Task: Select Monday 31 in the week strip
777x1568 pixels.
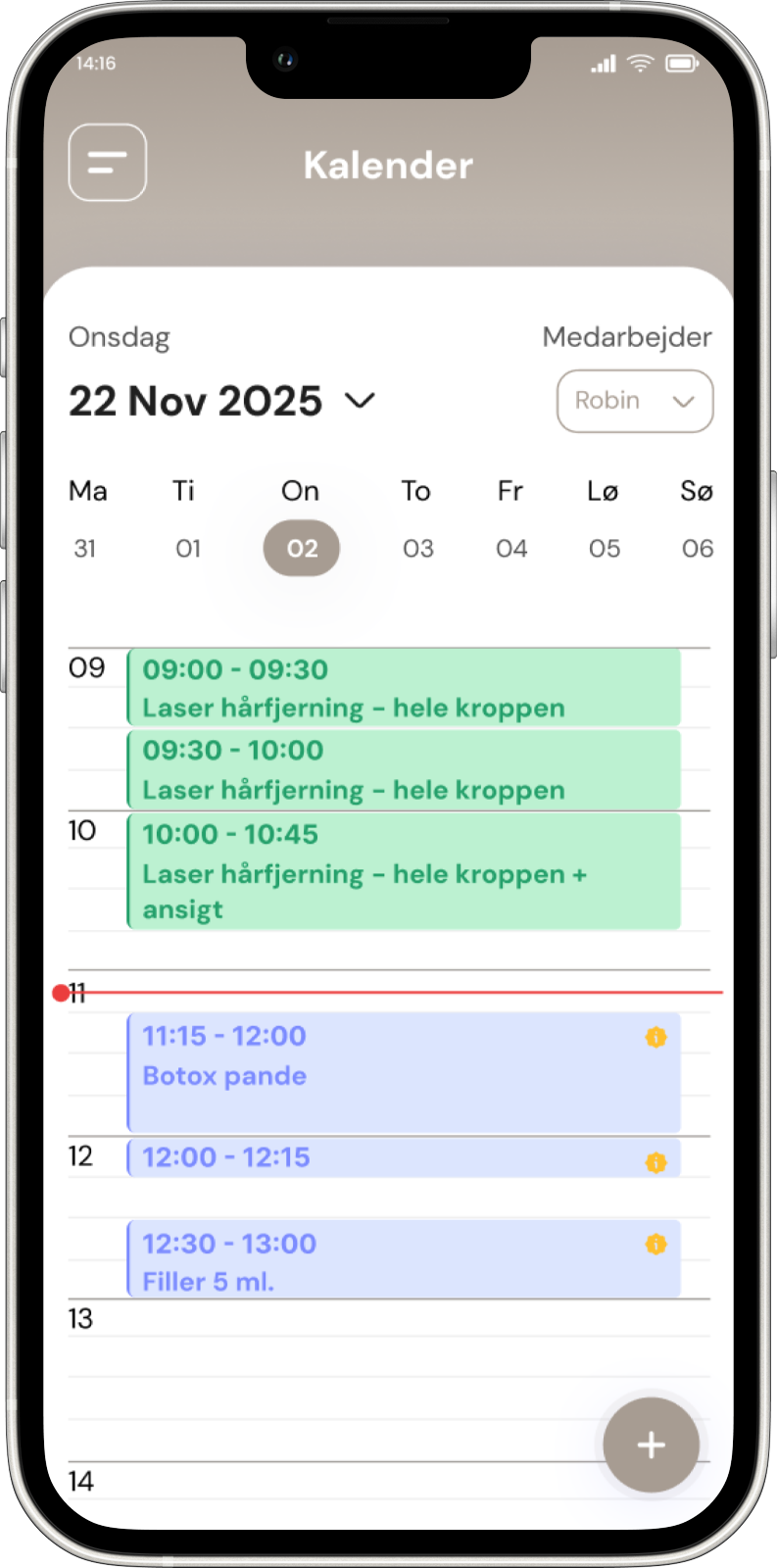Action: pos(85,548)
